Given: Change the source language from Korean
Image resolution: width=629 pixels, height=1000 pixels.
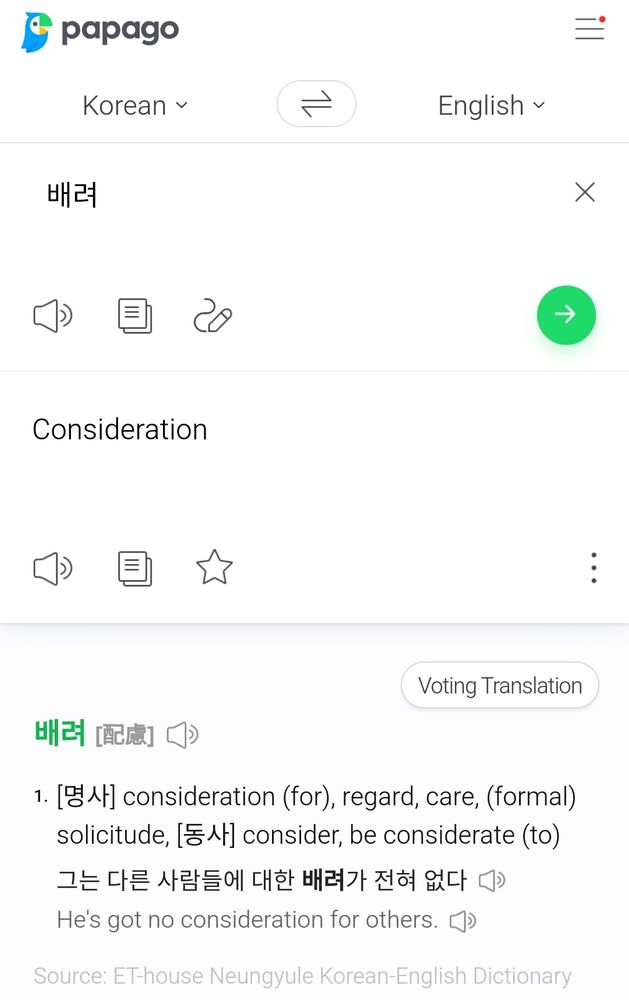Looking at the screenshot, I should (x=134, y=106).
